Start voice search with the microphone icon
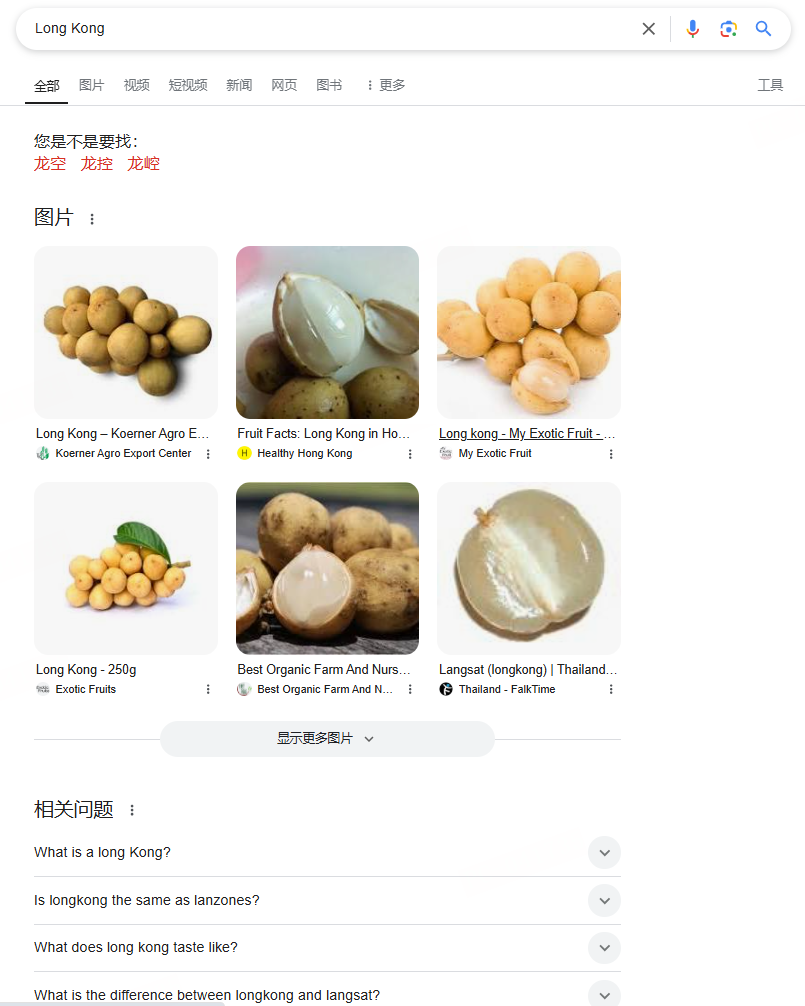 pyautogui.click(x=692, y=29)
